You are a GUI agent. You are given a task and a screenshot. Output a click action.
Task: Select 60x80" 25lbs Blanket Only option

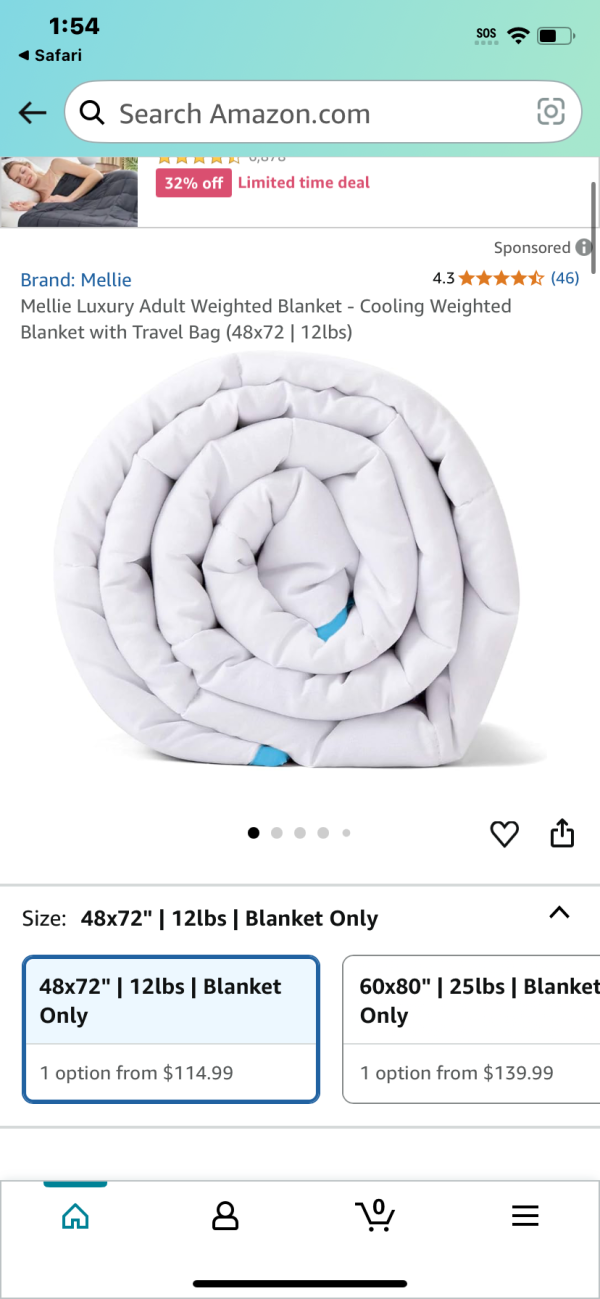click(x=470, y=1029)
